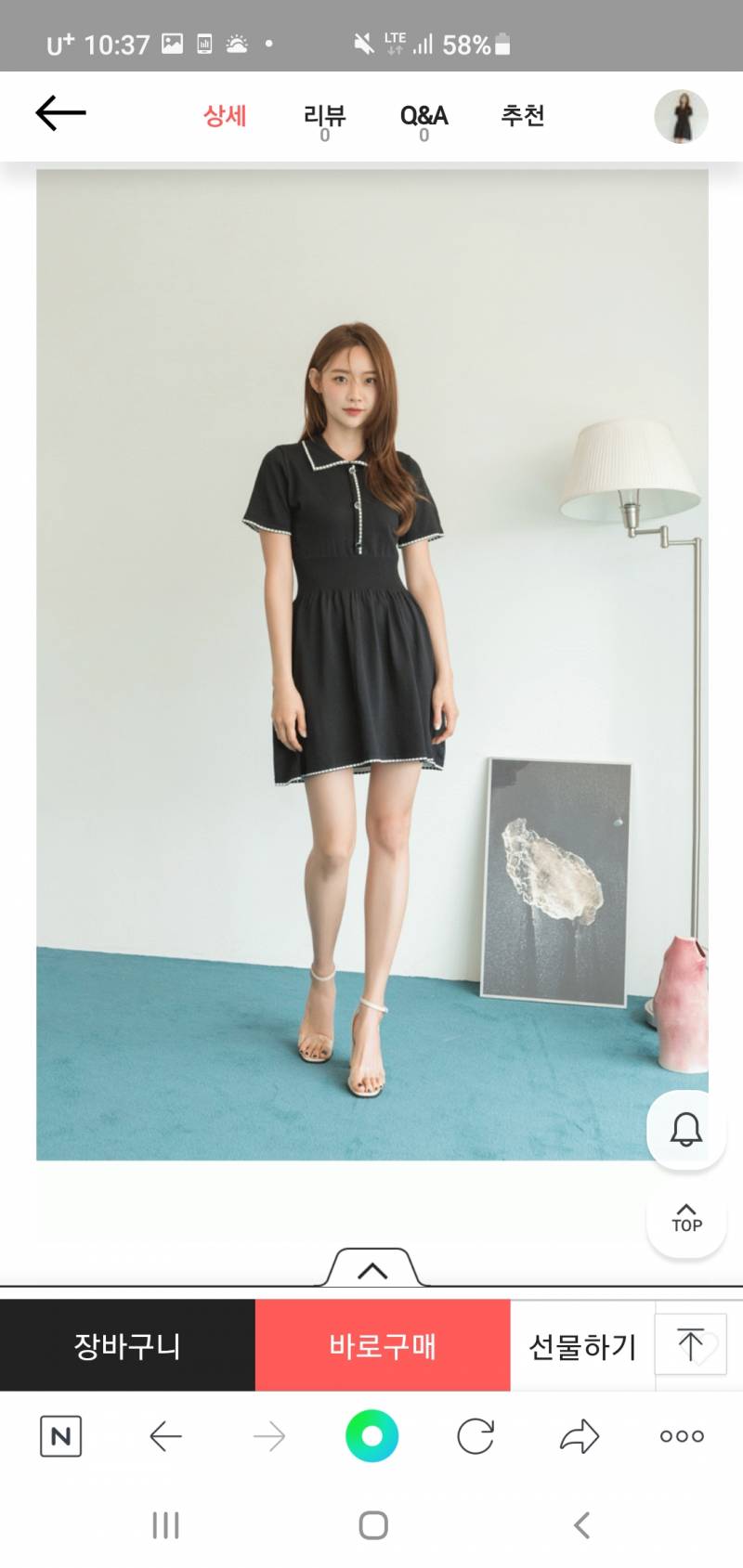Switch to the 상세 tab

point(225,116)
